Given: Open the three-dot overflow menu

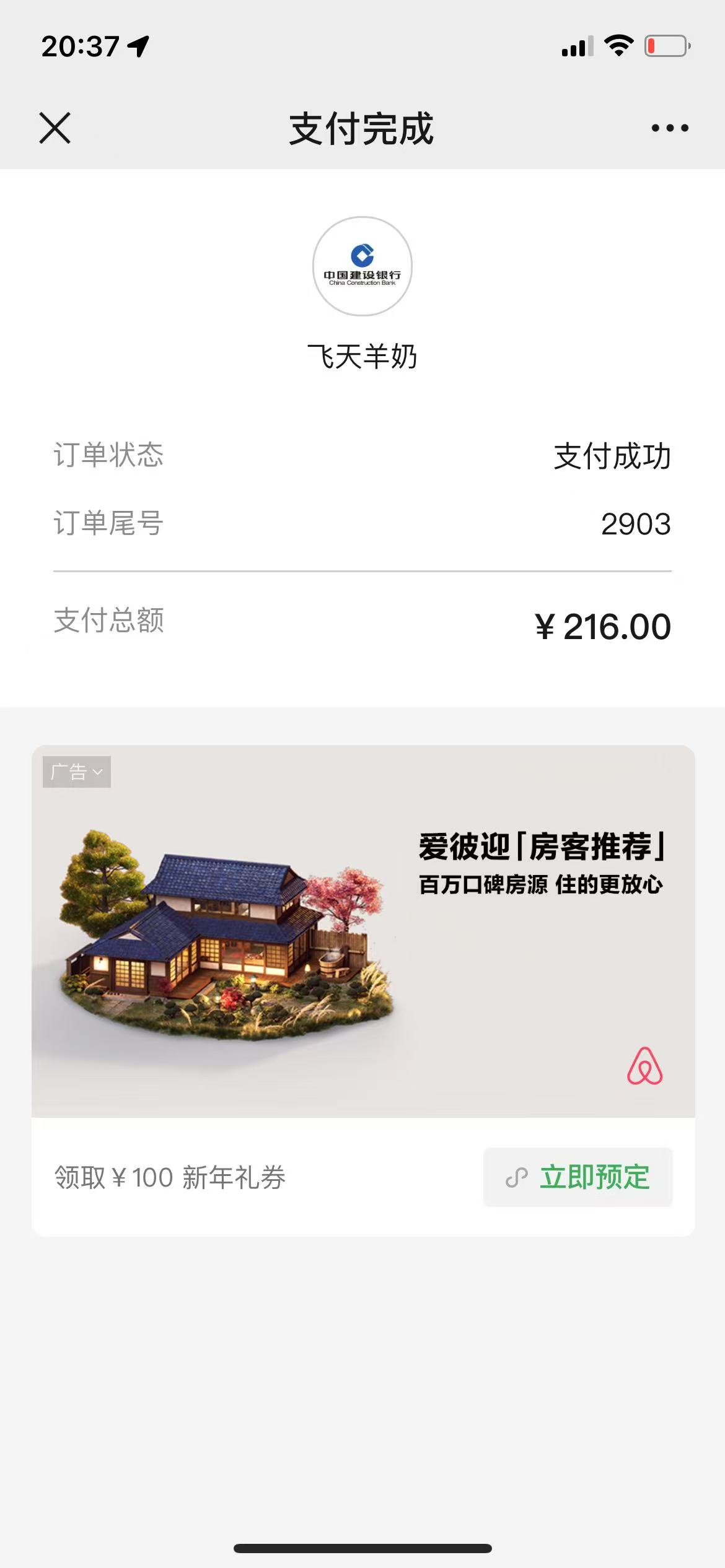Looking at the screenshot, I should (669, 128).
